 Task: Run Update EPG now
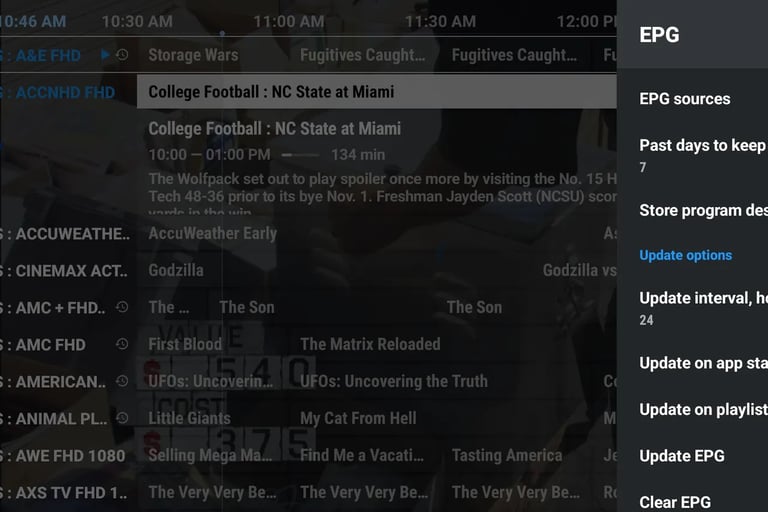(682, 456)
